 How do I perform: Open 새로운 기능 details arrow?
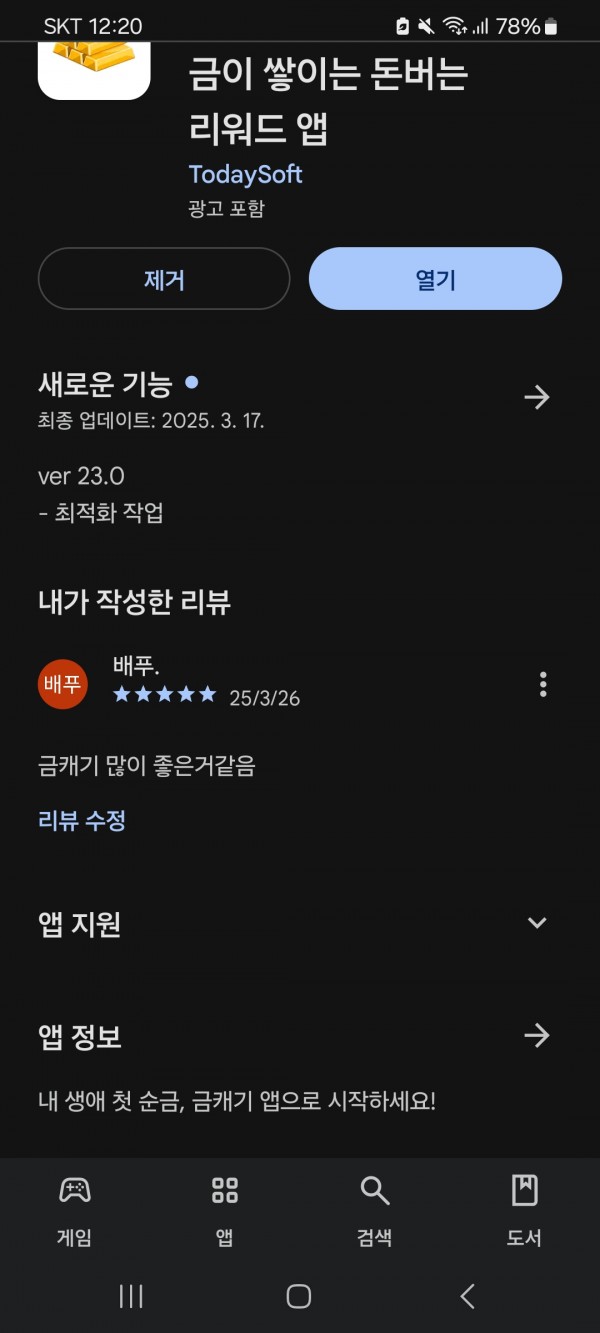(x=537, y=398)
